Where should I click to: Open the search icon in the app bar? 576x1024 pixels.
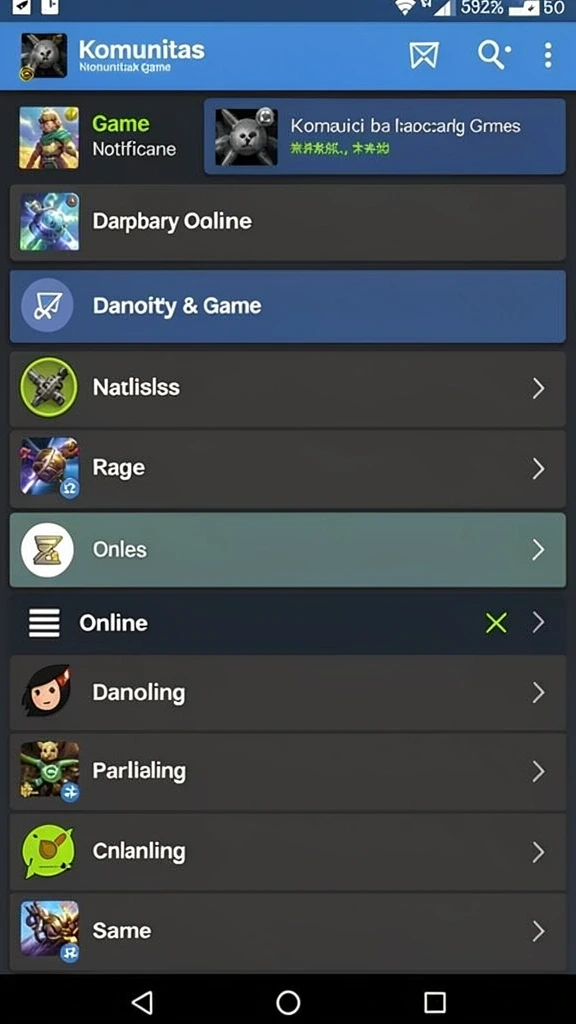click(493, 56)
